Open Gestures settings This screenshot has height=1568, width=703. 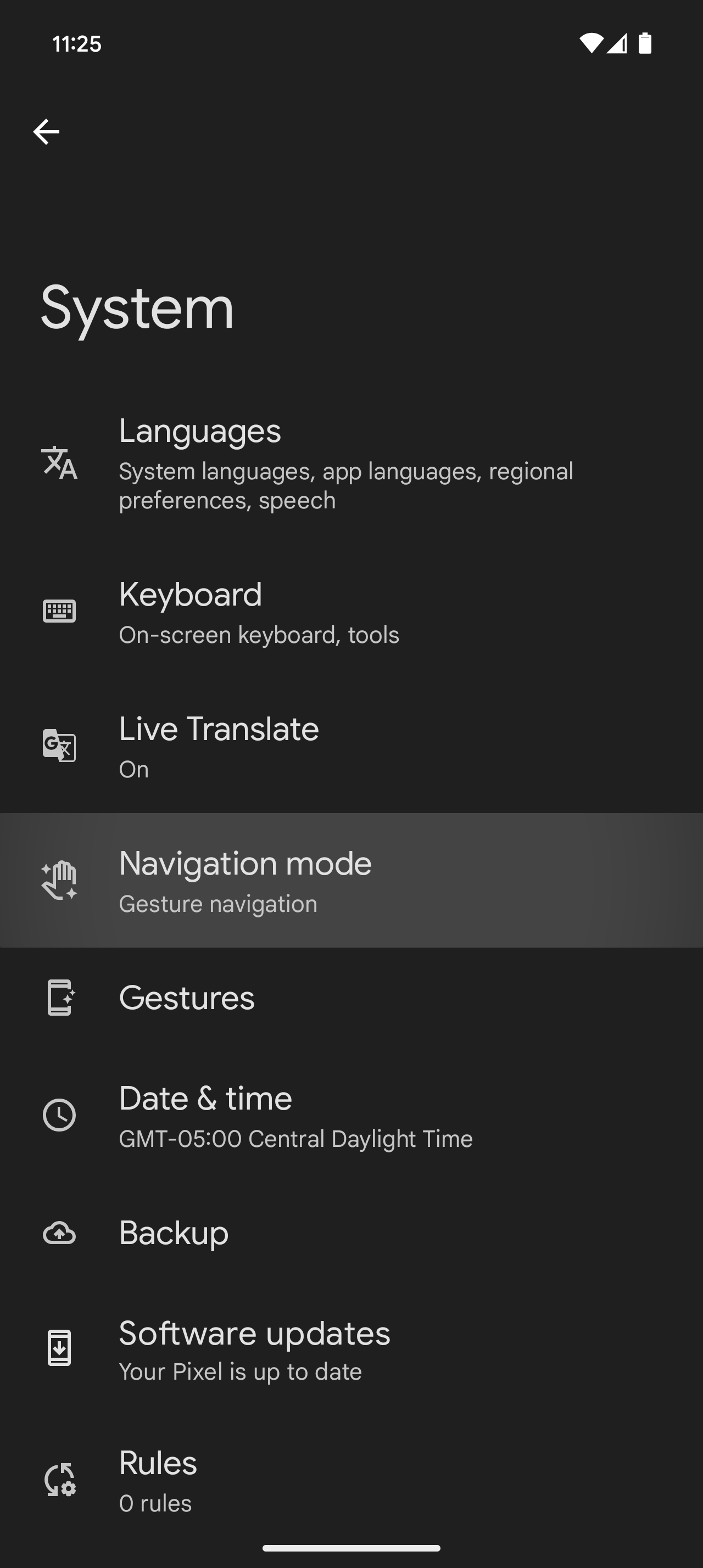(351, 998)
